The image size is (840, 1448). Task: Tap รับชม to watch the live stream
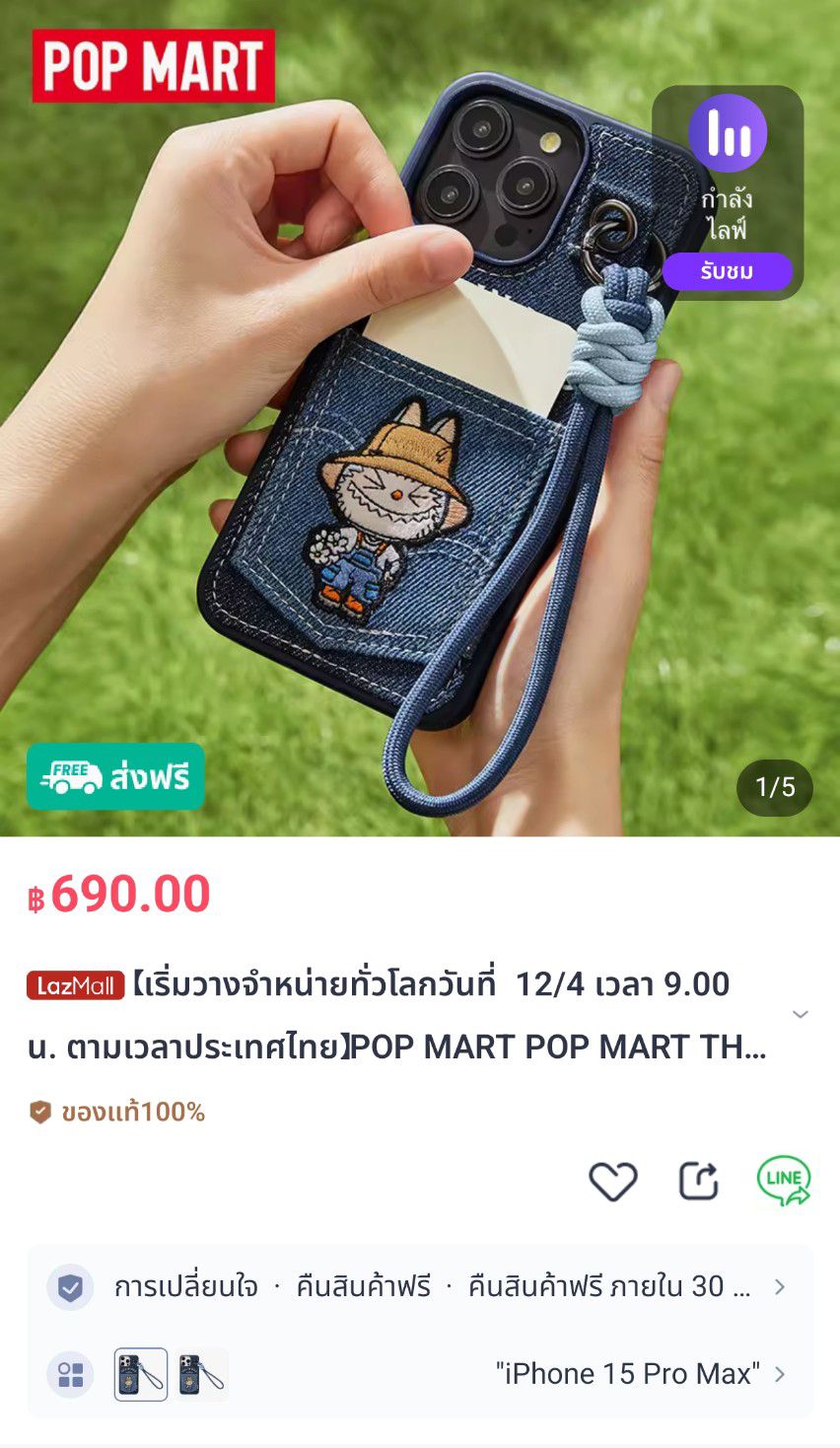727,271
